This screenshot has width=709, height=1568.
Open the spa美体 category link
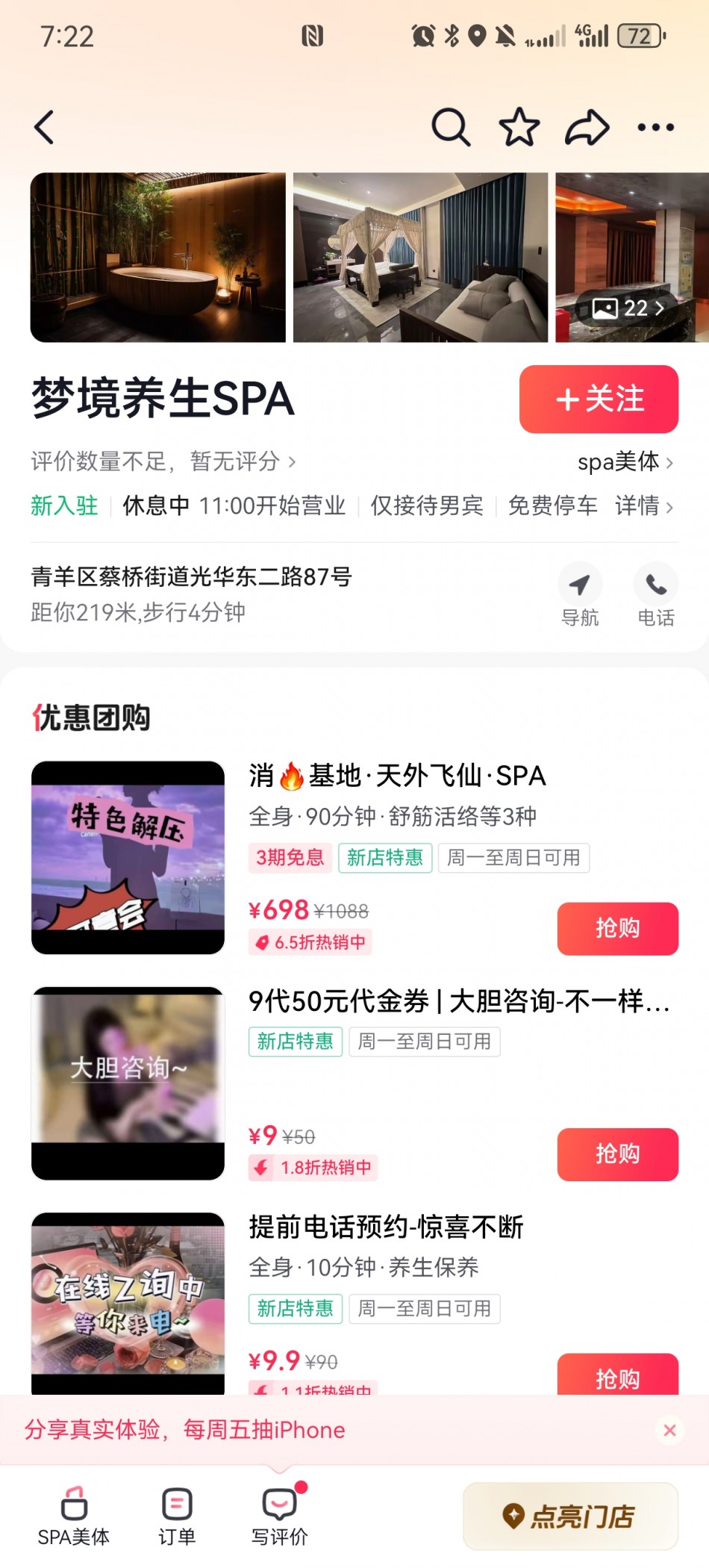[625, 462]
